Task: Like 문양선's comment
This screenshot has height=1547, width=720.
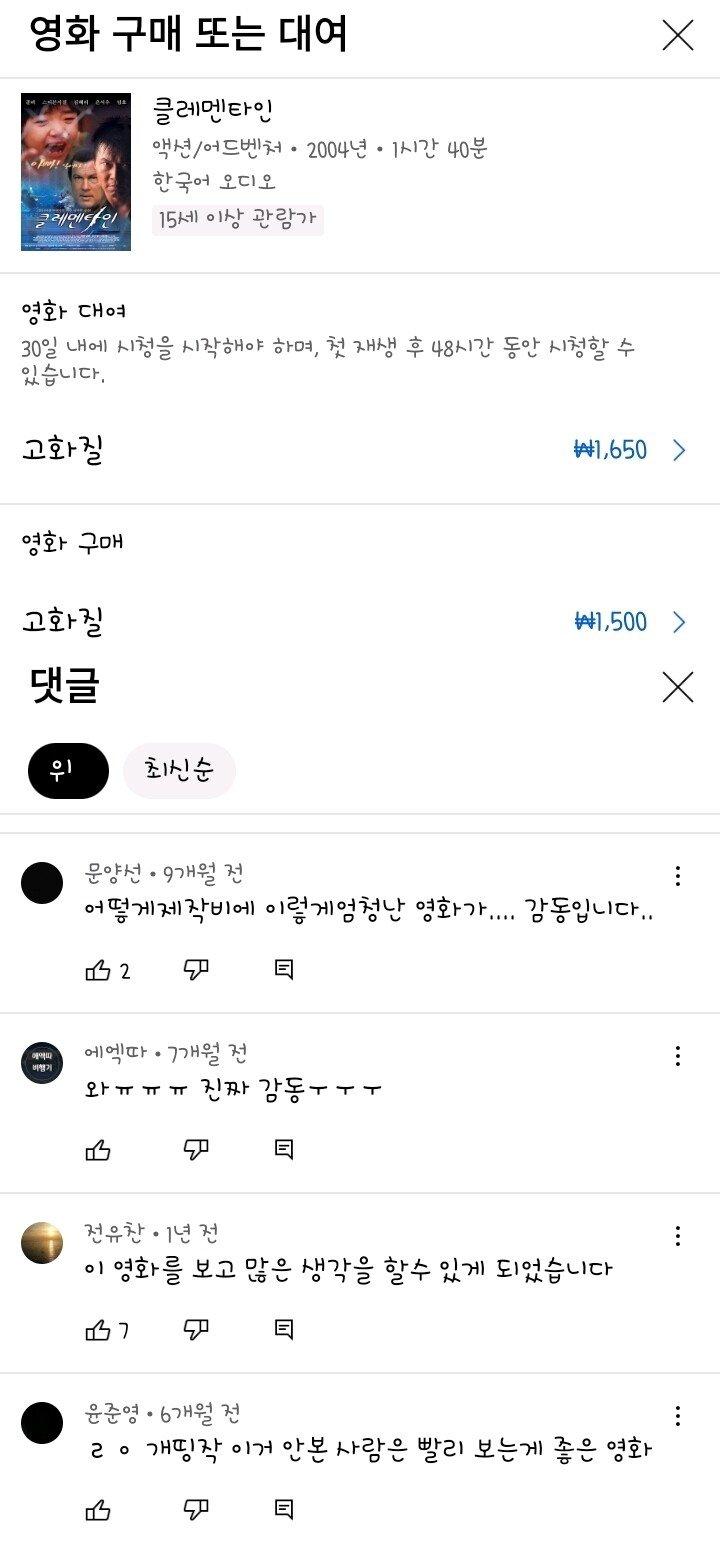Action: 98,969
